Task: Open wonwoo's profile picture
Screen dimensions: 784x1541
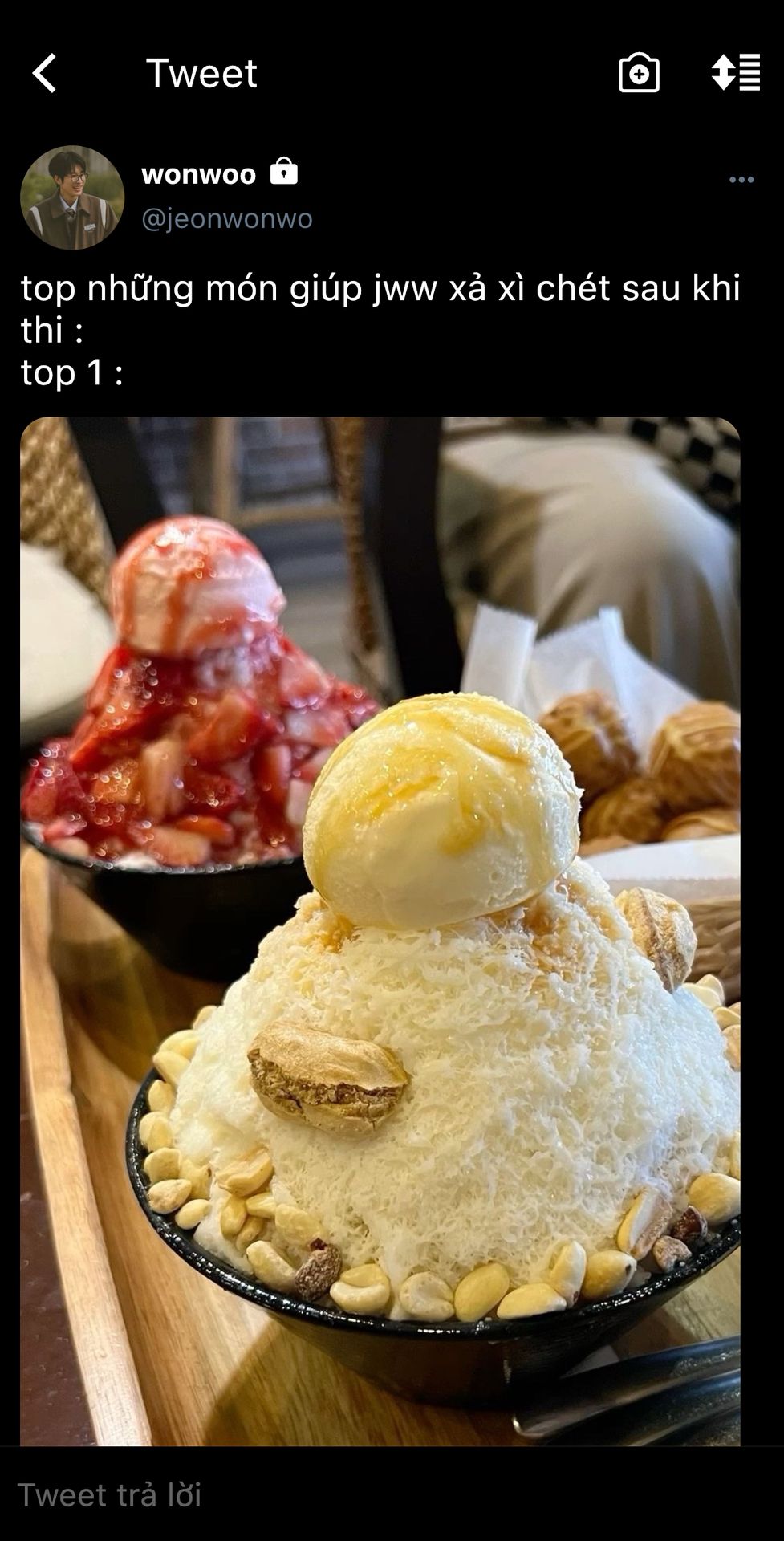Action: 72,197
